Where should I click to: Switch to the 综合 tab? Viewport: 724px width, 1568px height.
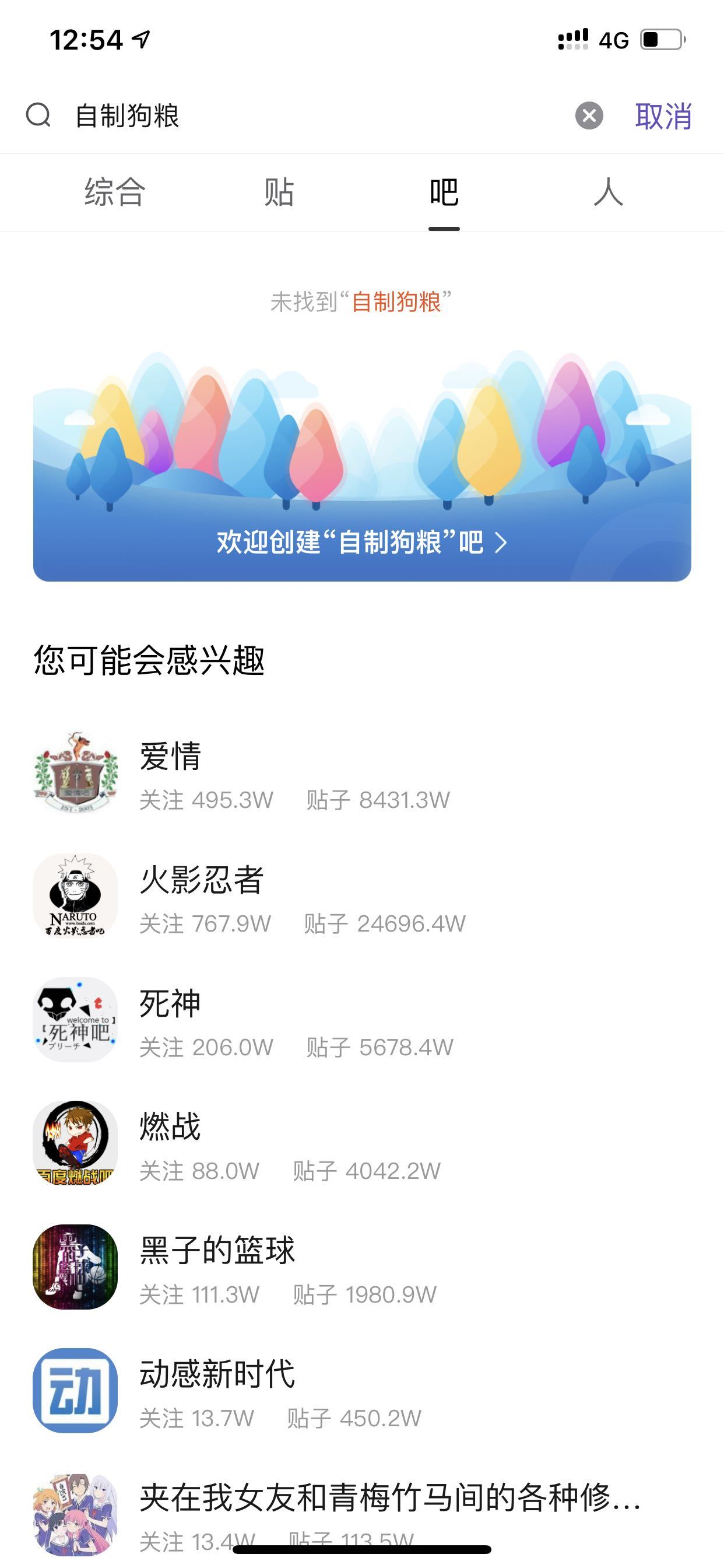(114, 192)
